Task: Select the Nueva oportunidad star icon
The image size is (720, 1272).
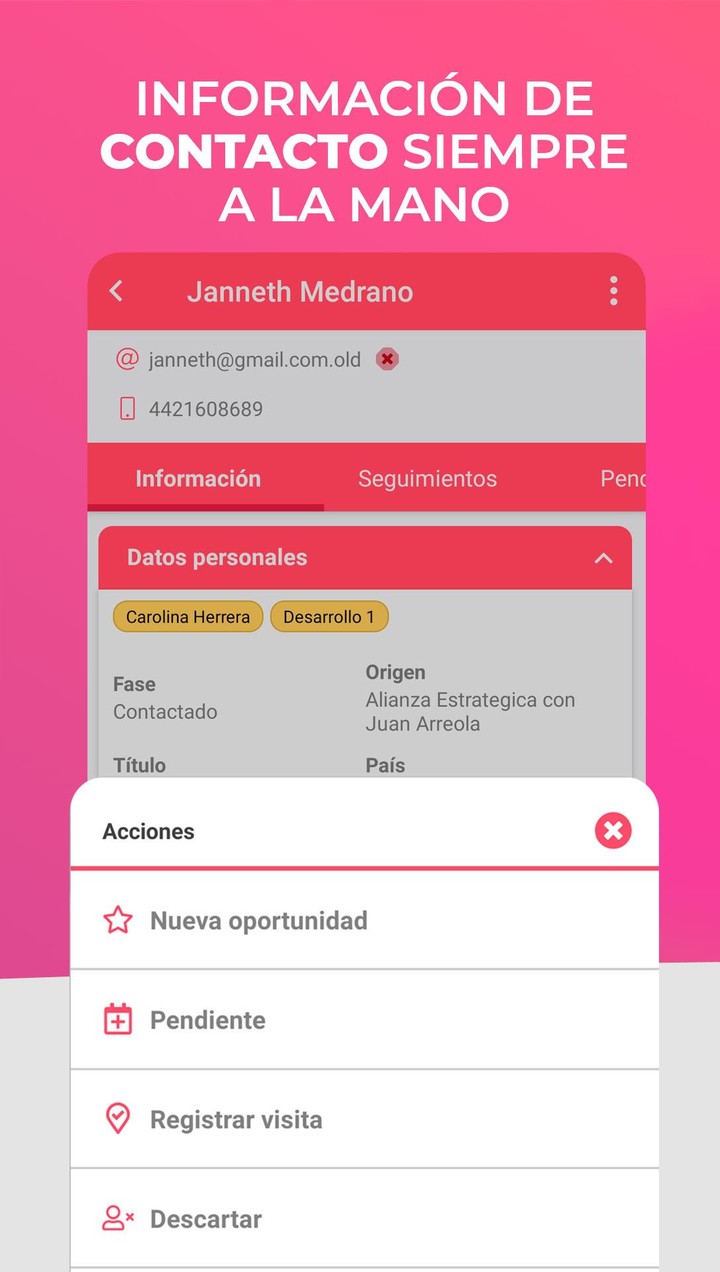Action: click(118, 920)
